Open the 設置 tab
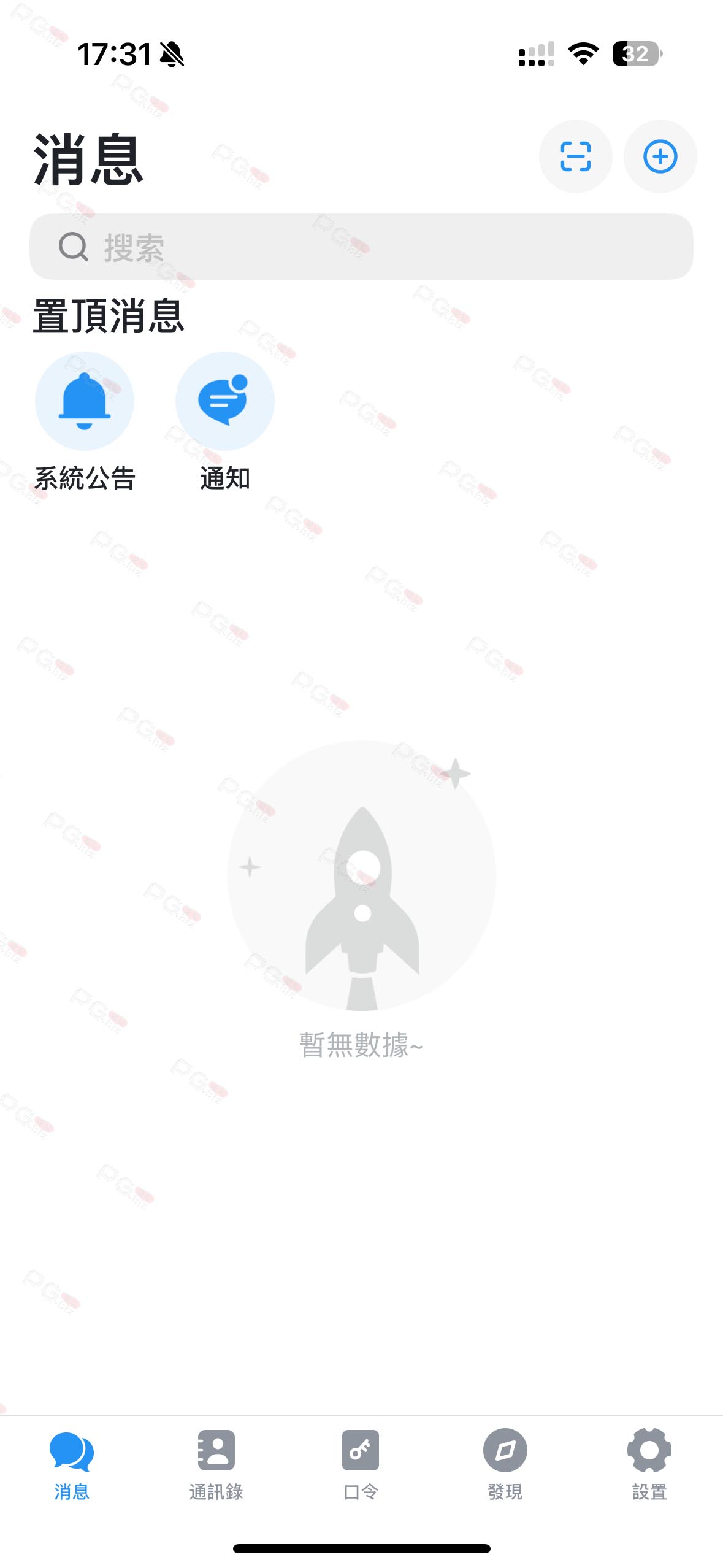 pyautogui.click(x=649, y=1464)
